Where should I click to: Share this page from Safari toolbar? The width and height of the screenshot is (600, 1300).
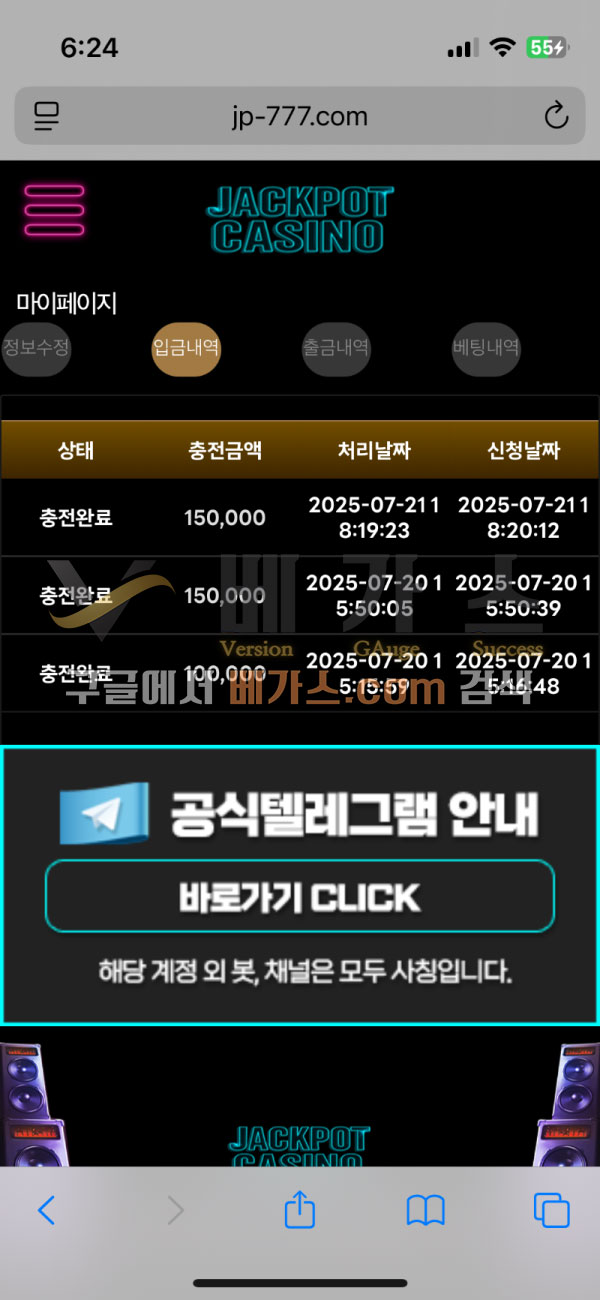pyautogui.click(x=300, y=1211)
